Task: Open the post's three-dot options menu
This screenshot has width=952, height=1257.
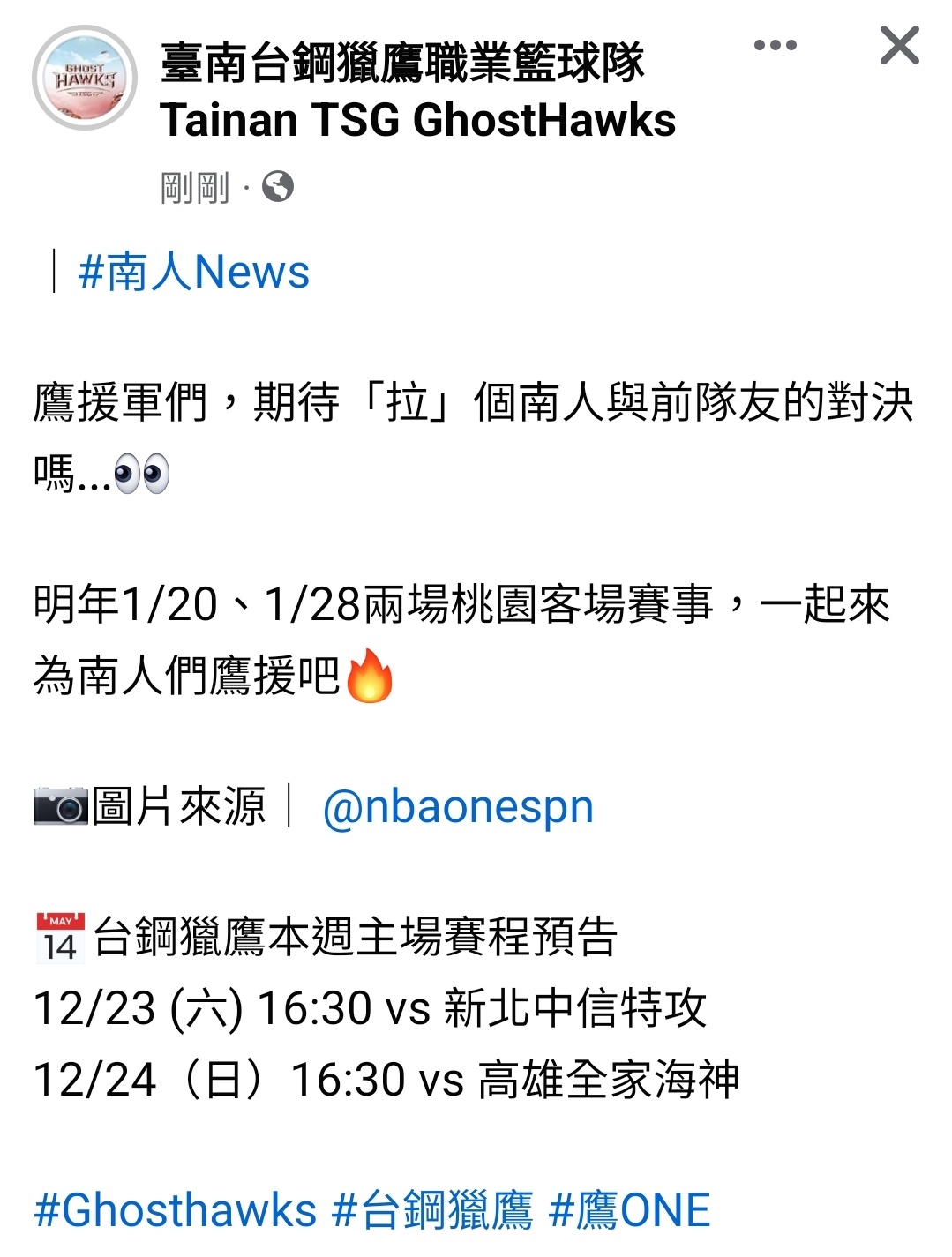Action: [775, 45]
